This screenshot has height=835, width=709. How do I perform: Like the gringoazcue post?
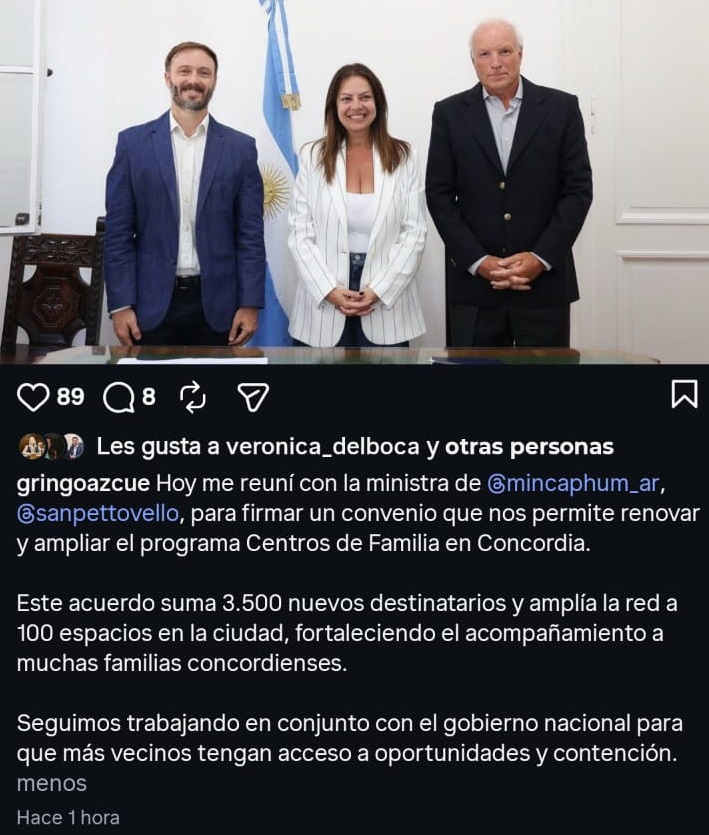(x=33, y=397)
